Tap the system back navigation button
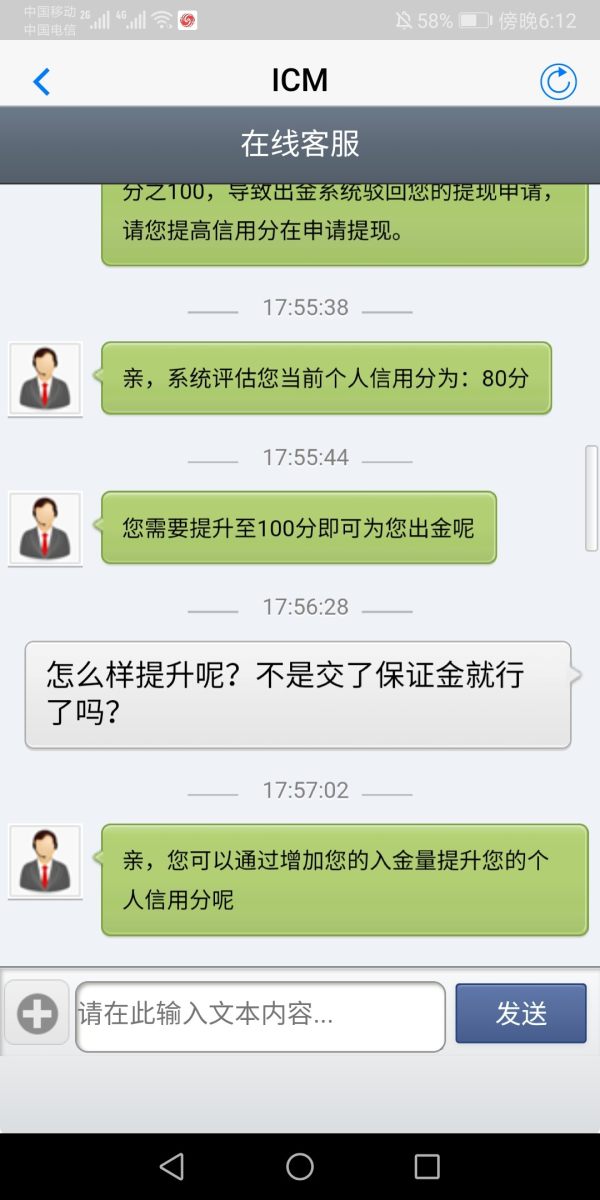Screen dimensions: 600x1200 coord(172,1166)
